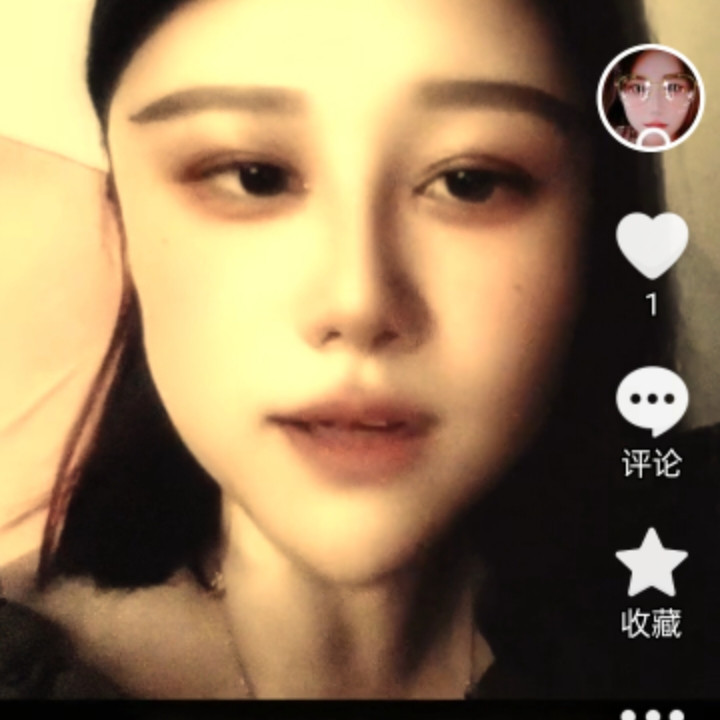The width and height of the screenshot is (720, 720).
Task: Open the video creator's profile avatar
Action: click(x=650, y=97)
